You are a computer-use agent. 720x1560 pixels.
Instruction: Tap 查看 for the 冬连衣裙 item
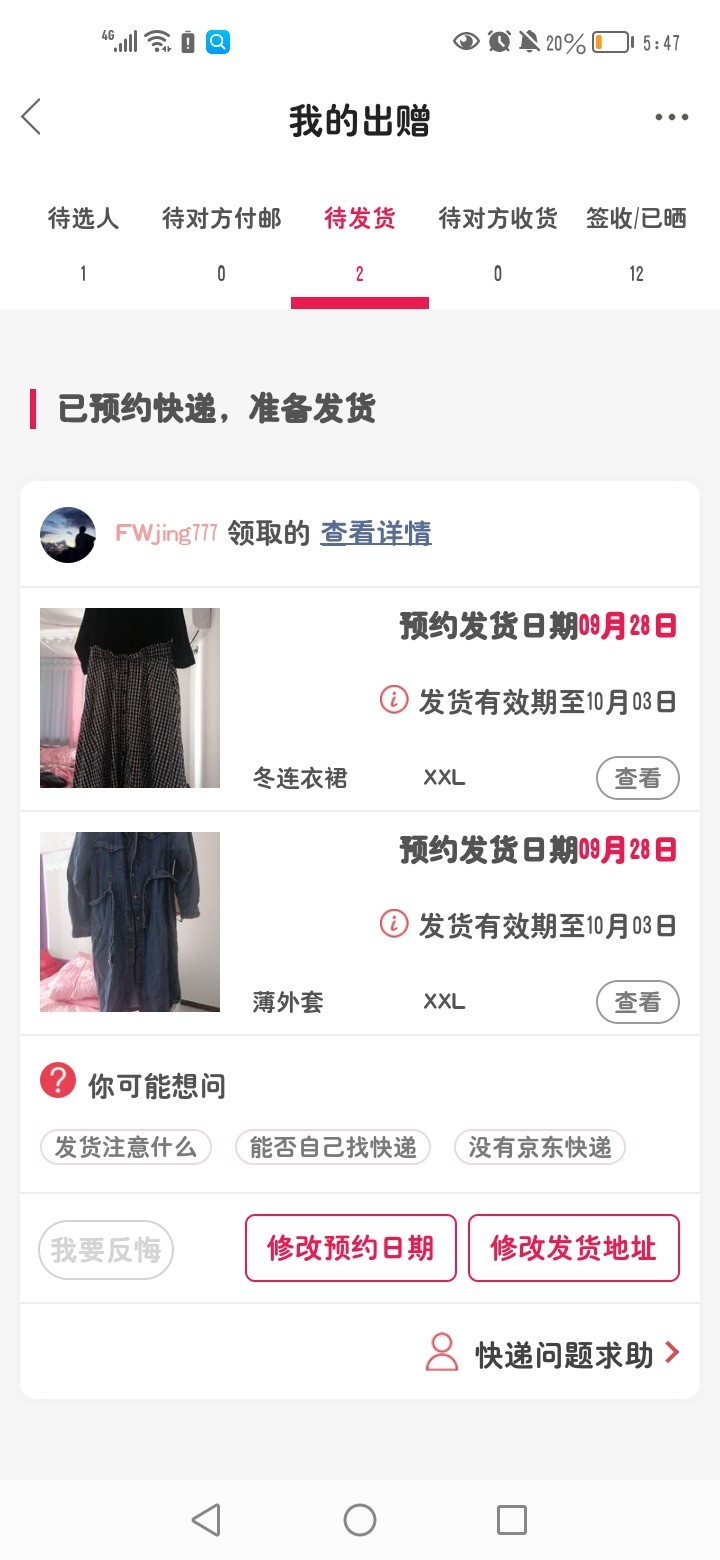pyautogui.click(x=637, y=778)
